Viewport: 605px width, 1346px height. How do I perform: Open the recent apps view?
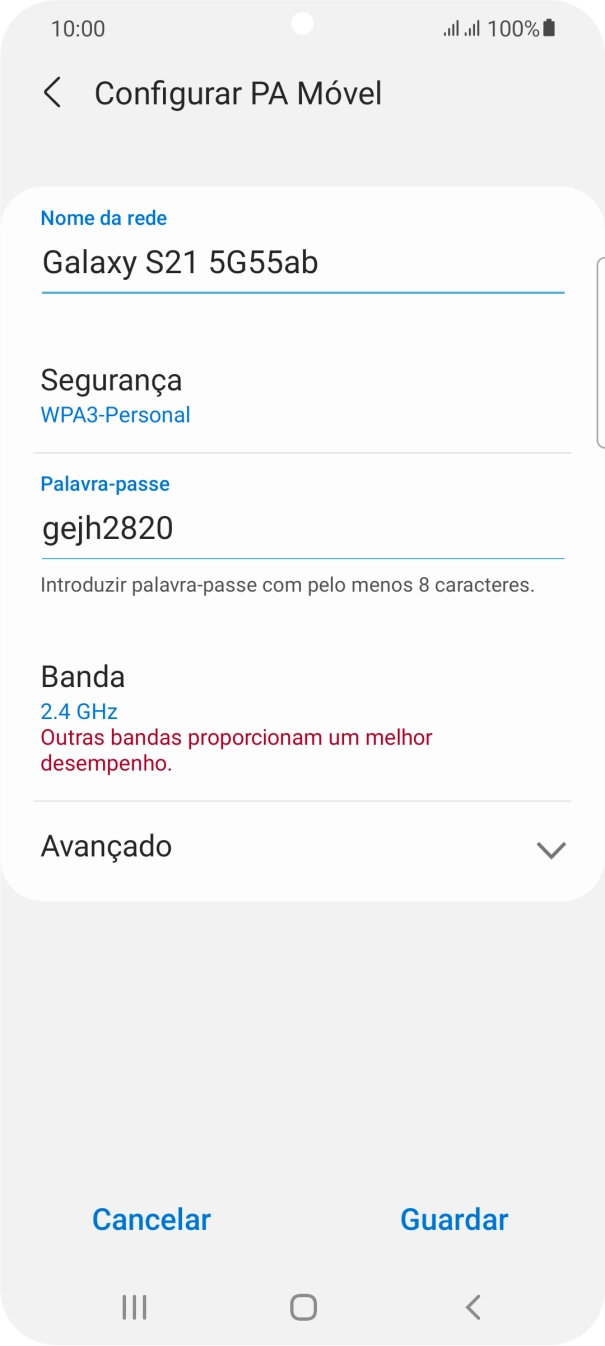tap(134, 1306)
